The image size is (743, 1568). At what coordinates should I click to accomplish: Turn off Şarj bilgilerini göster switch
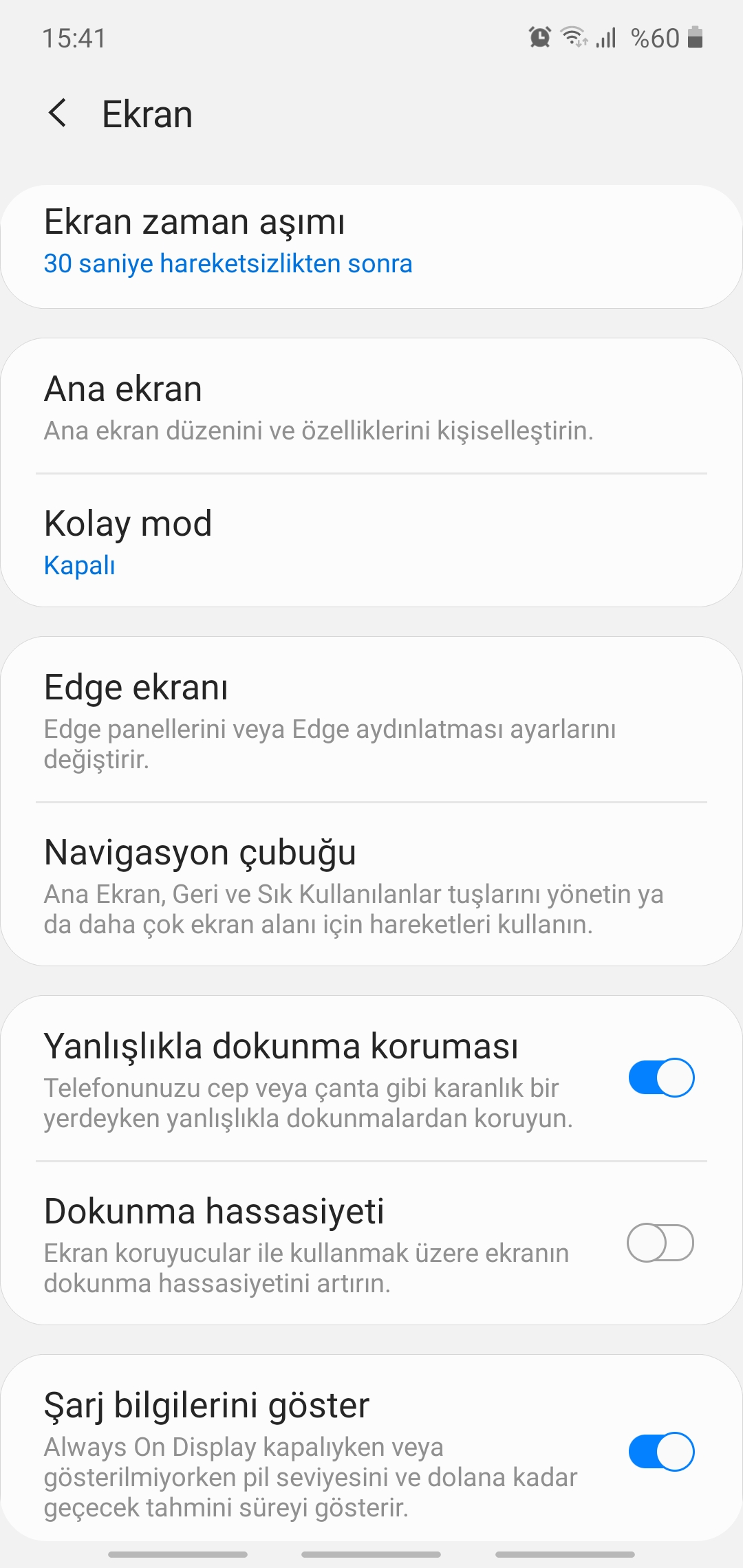tap(661, 1452)
